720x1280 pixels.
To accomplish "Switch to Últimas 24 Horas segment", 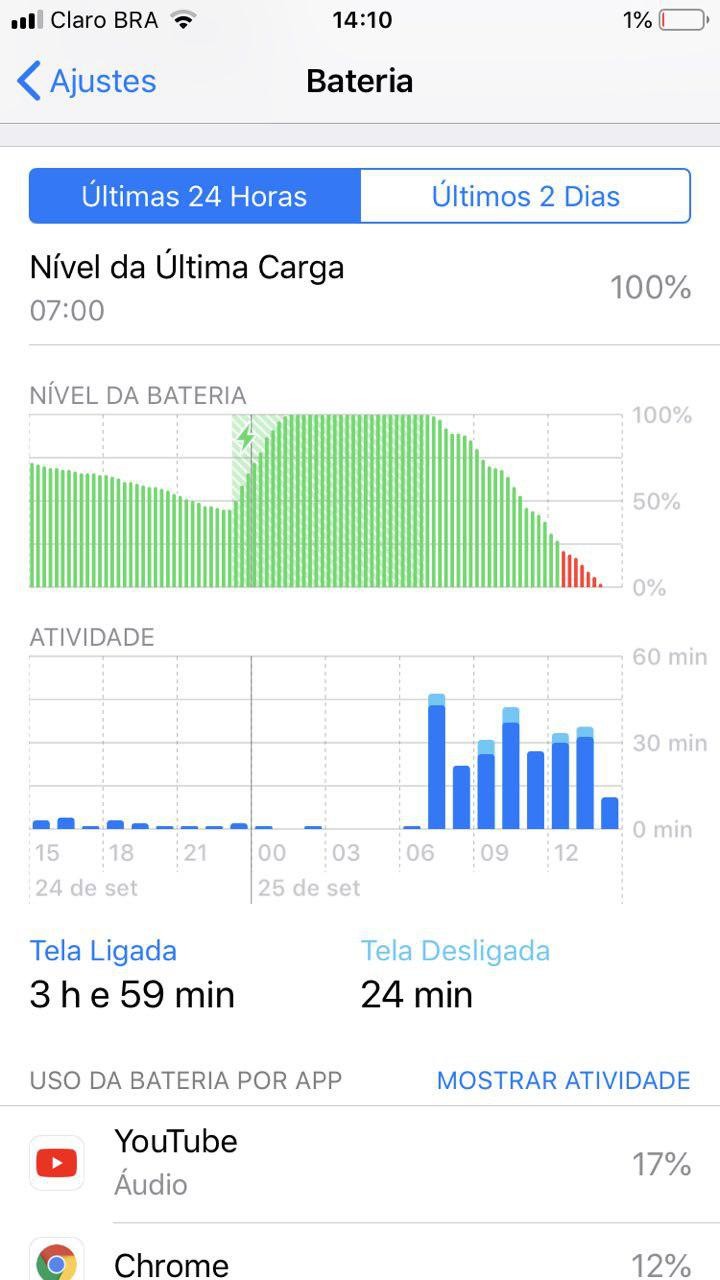I will [x=195, y=196].
